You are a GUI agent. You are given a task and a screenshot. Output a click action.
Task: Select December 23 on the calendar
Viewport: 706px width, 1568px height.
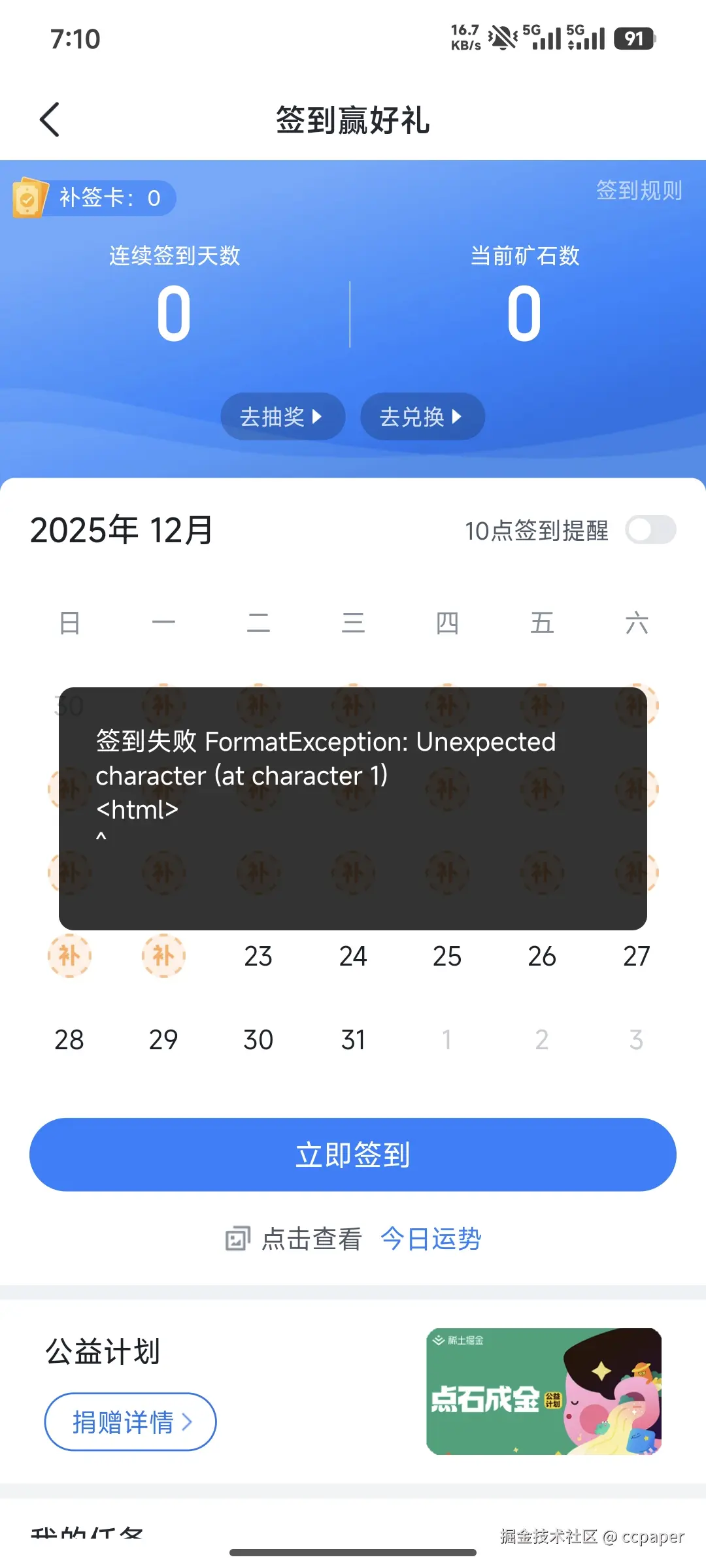[x=258, y=956]
